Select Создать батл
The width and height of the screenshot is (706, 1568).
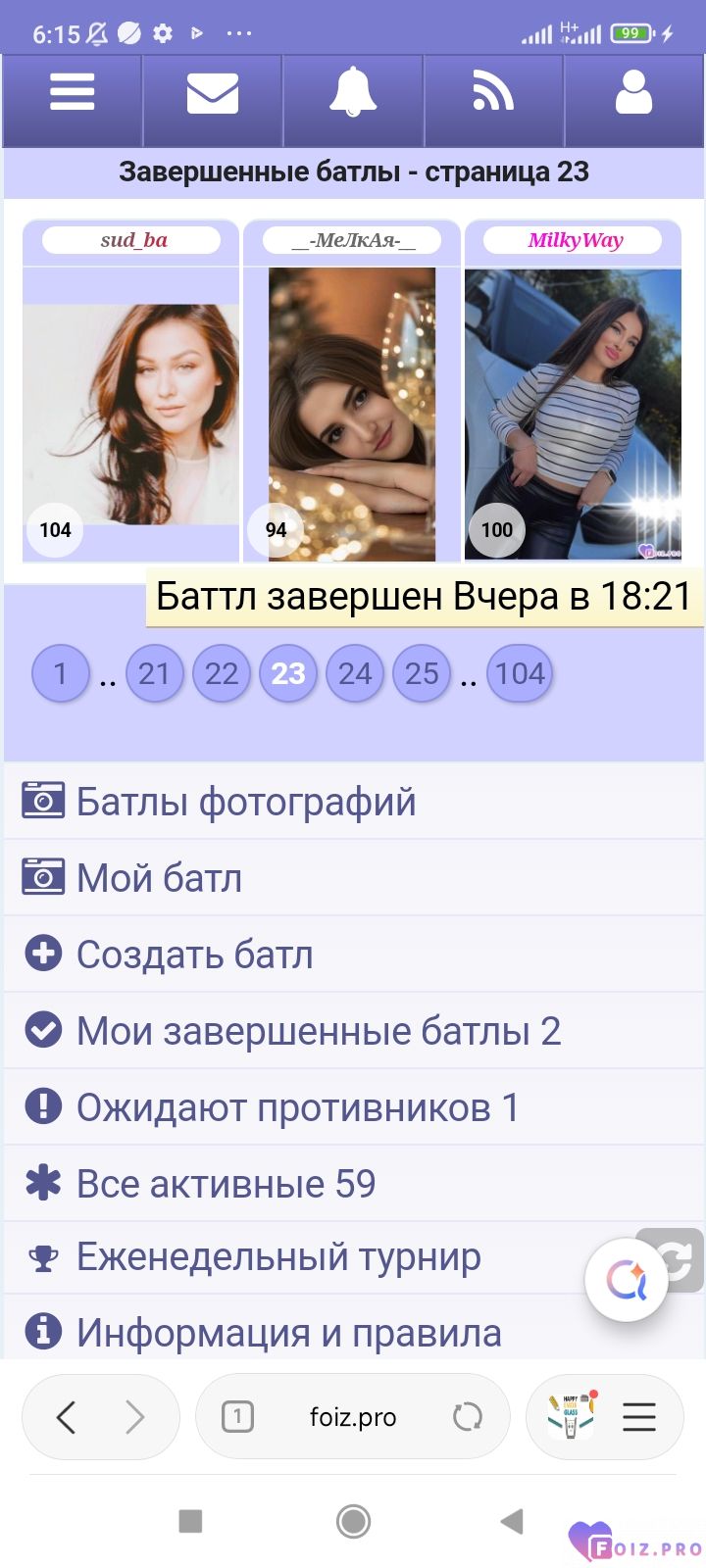coord(194,955)
